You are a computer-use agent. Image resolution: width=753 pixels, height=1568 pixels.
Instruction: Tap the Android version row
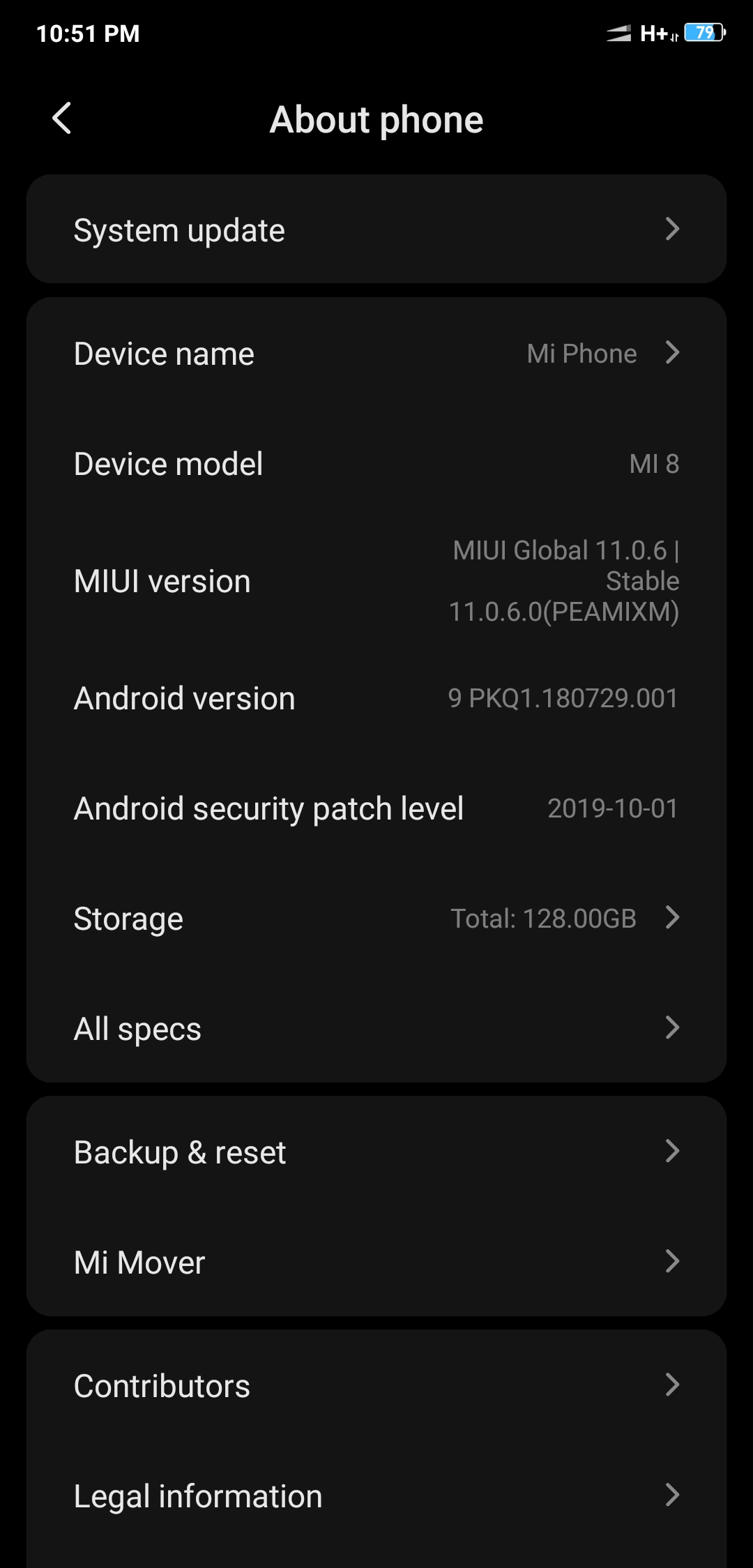coord(376,698)
